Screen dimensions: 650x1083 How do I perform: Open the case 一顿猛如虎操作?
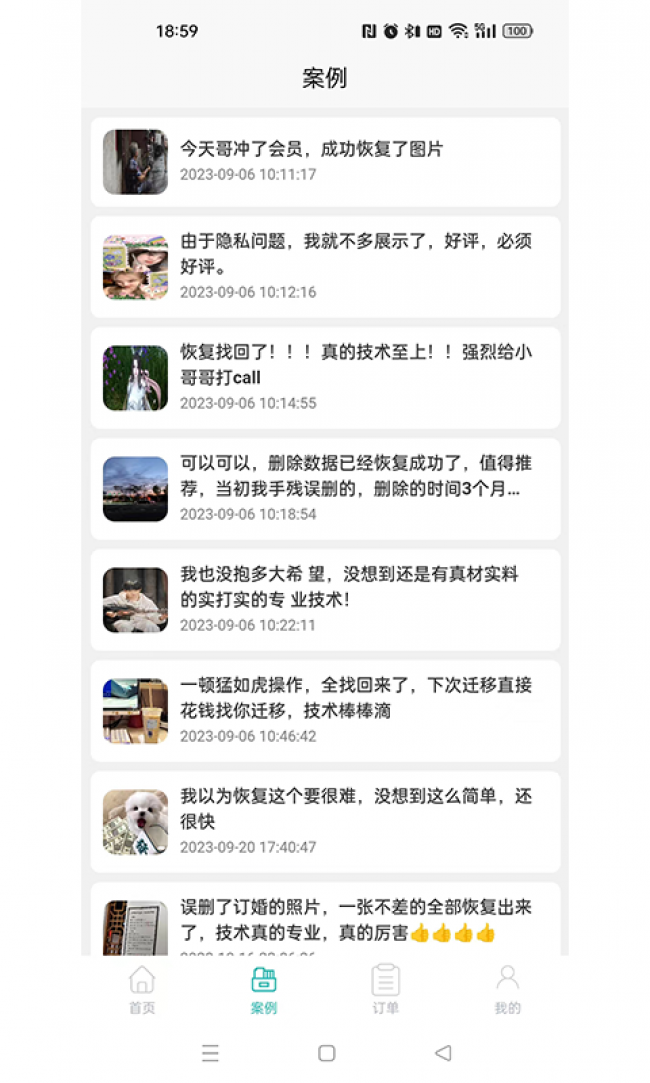[325, 710]
